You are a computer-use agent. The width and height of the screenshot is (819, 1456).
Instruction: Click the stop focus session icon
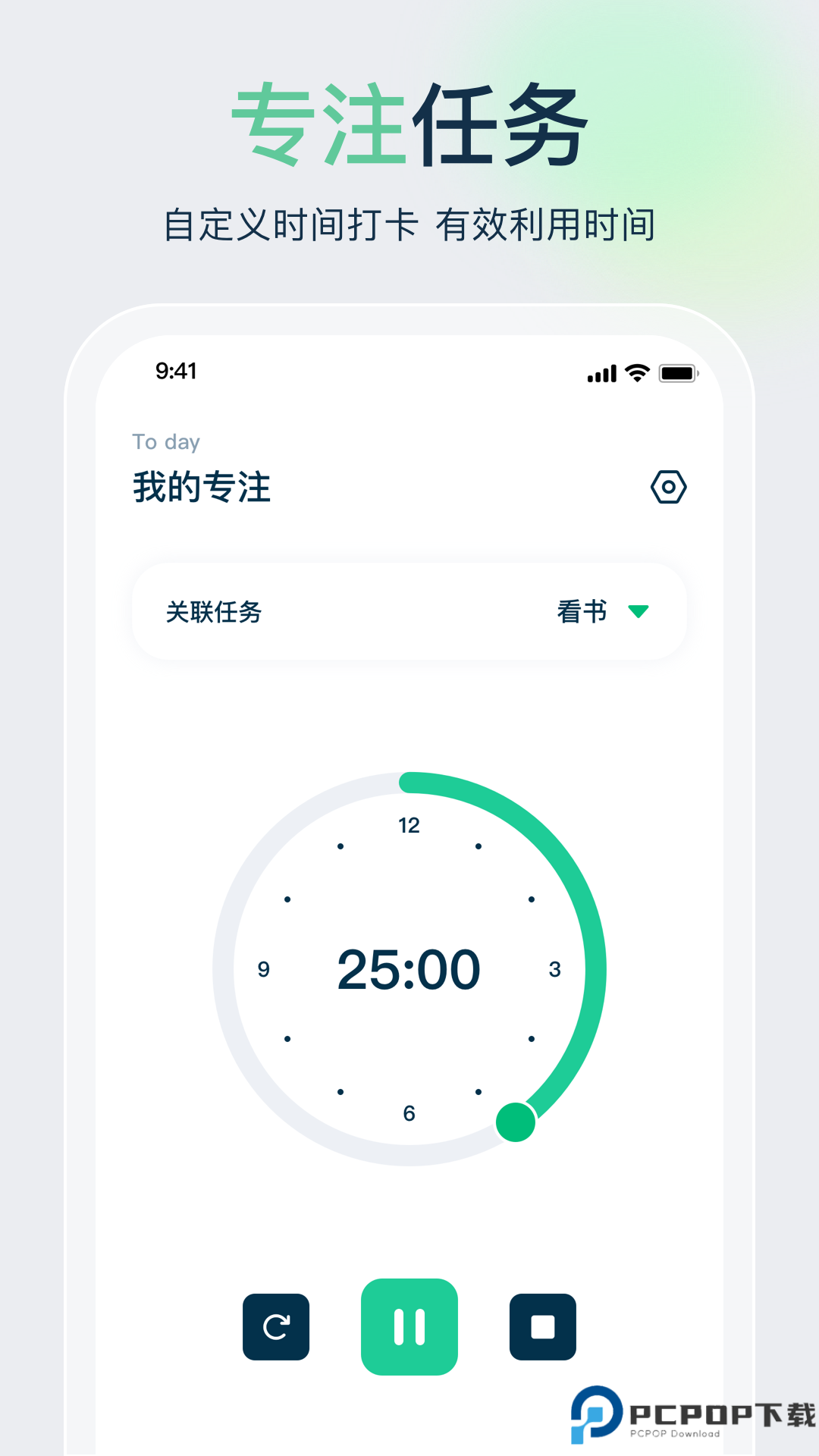click(x=543, y=1328)
